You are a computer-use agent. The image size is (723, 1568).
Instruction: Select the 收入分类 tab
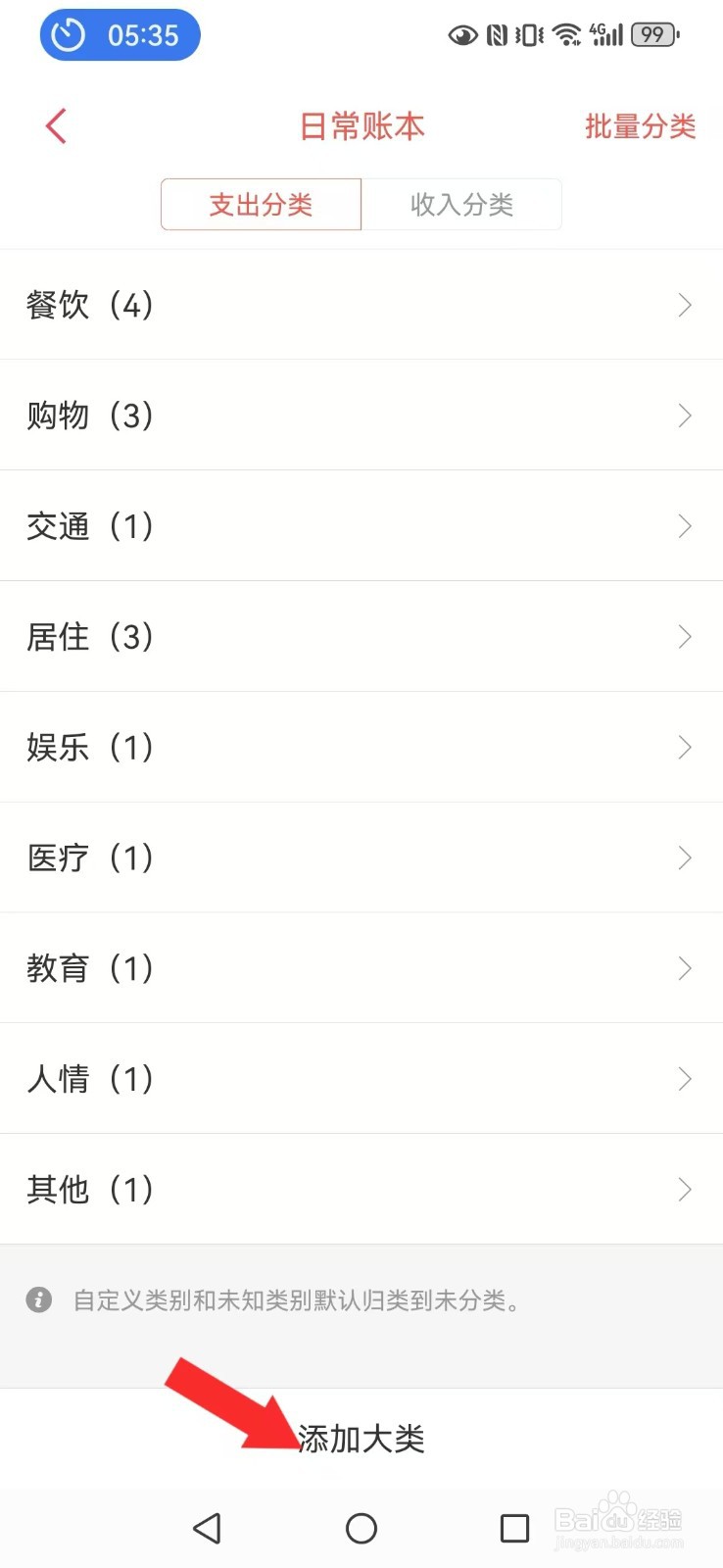[x=462, y=204]
